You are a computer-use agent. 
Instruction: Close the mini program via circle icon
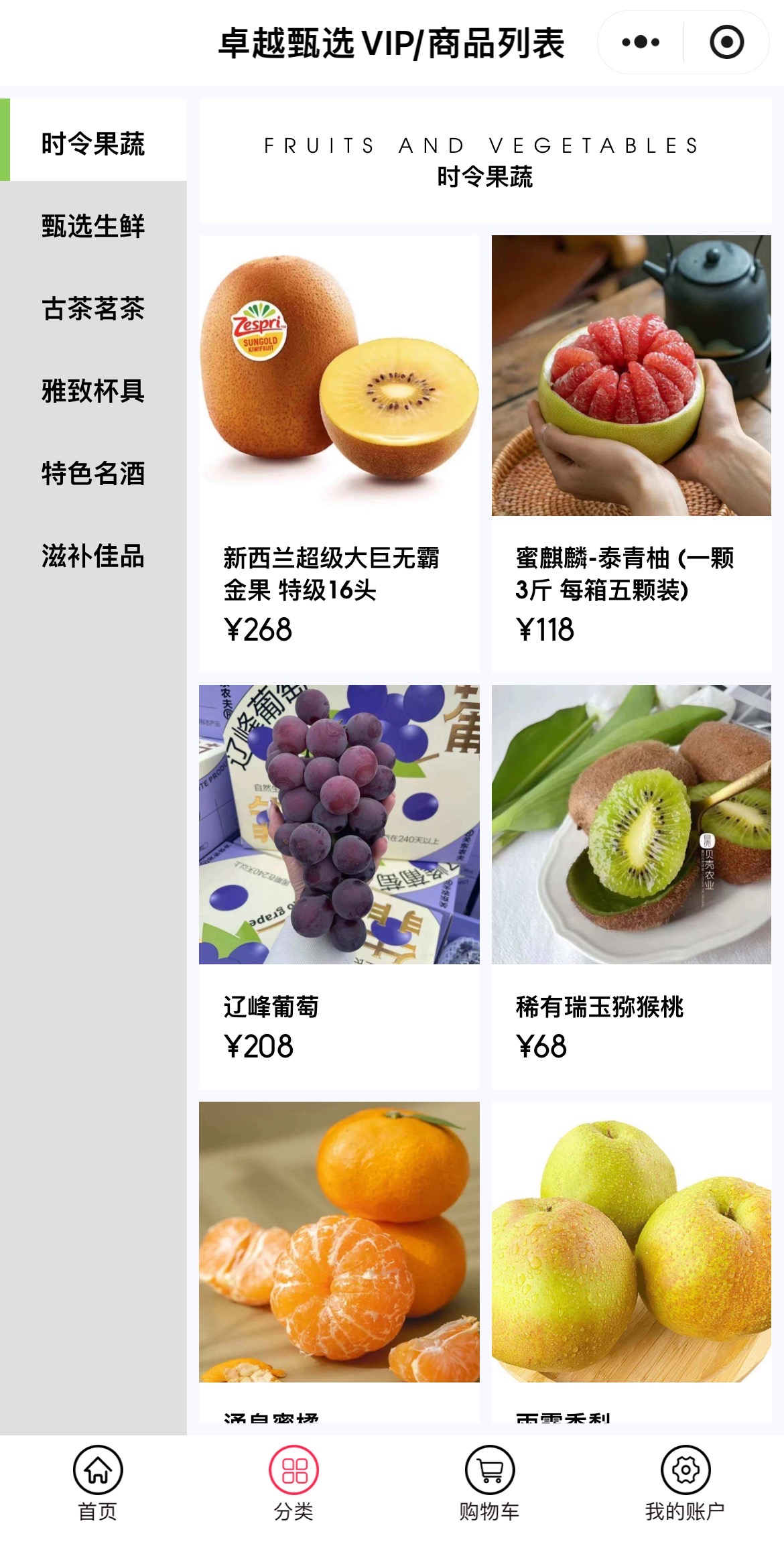[726, 42]
